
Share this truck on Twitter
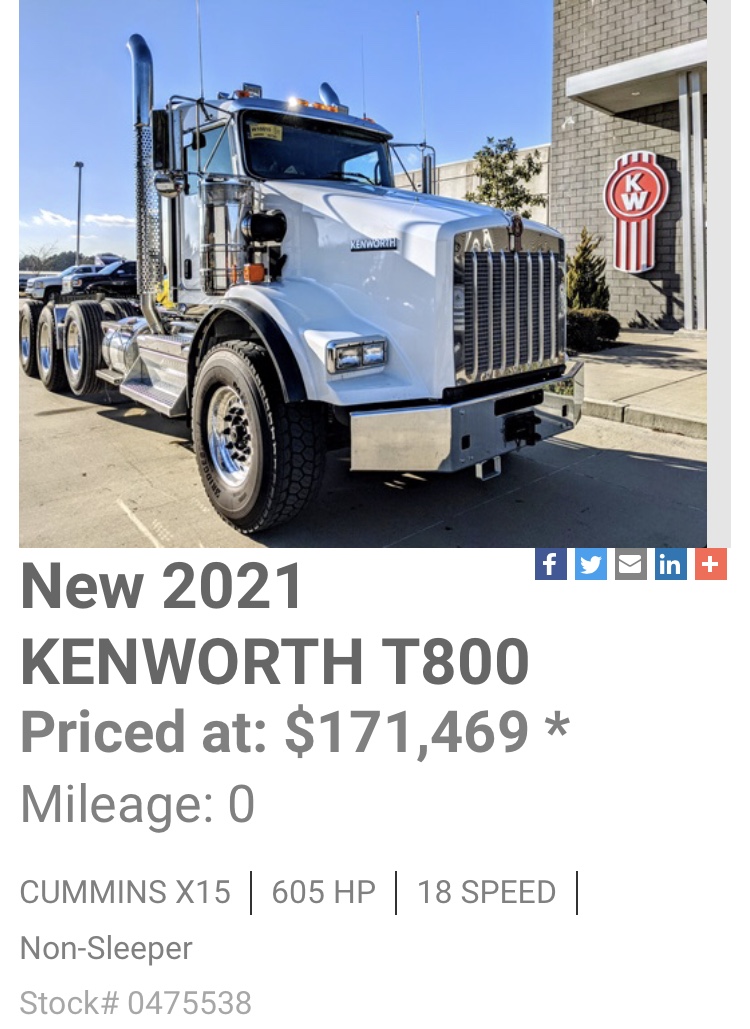click(x=590, y=565)
